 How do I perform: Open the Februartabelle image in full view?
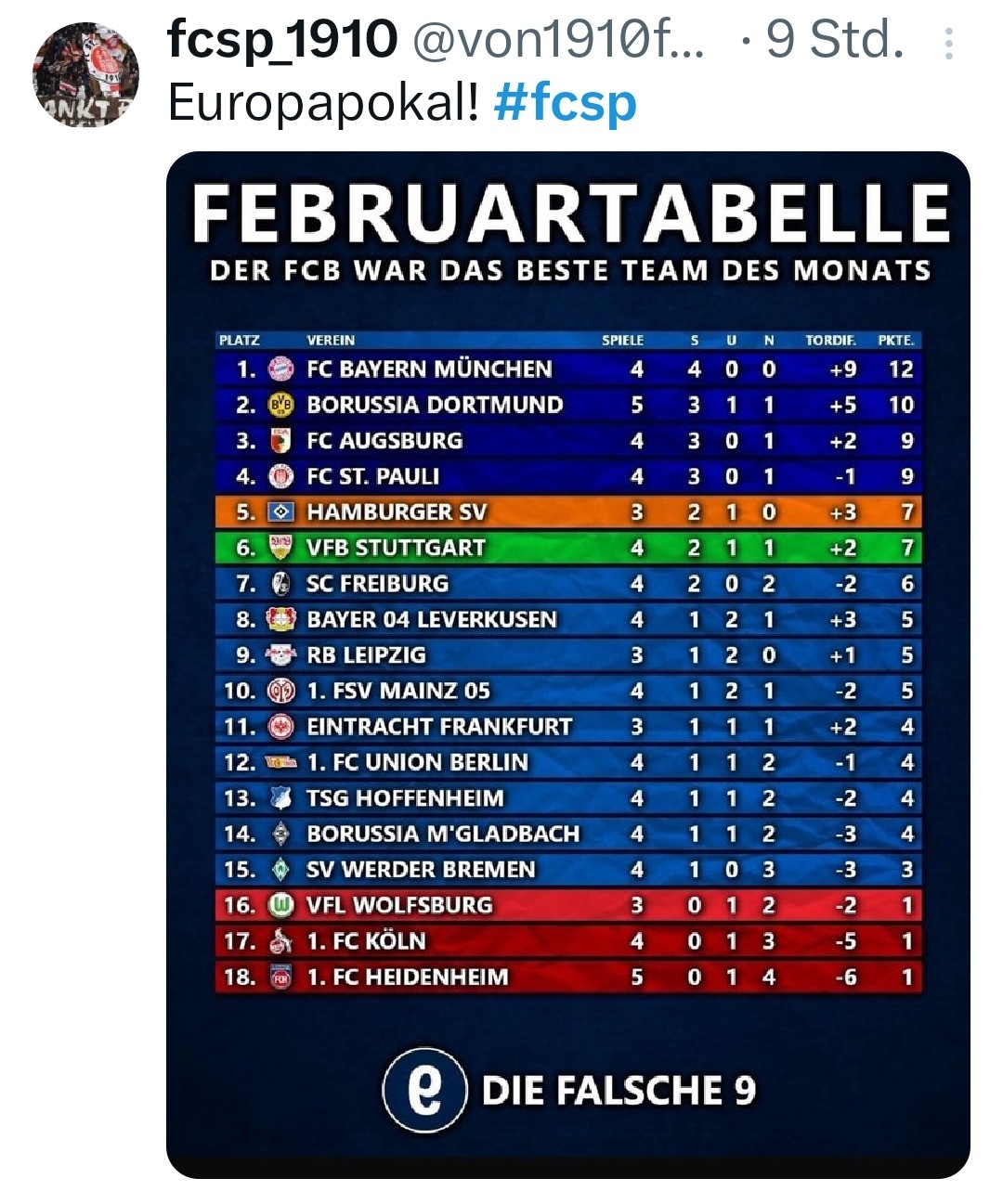click(567, 664)
